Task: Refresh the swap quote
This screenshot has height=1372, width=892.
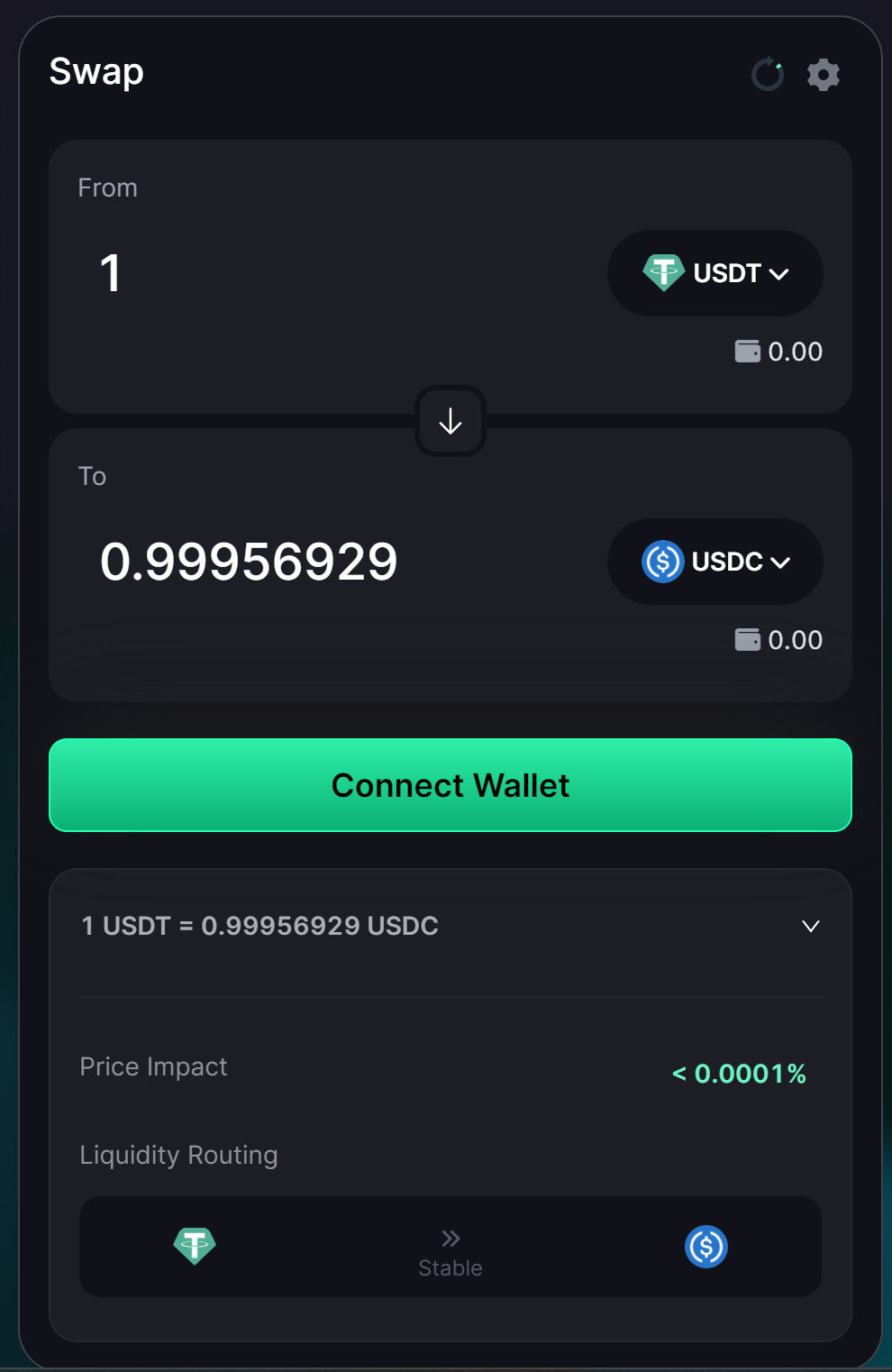Action: pos(768,74)
